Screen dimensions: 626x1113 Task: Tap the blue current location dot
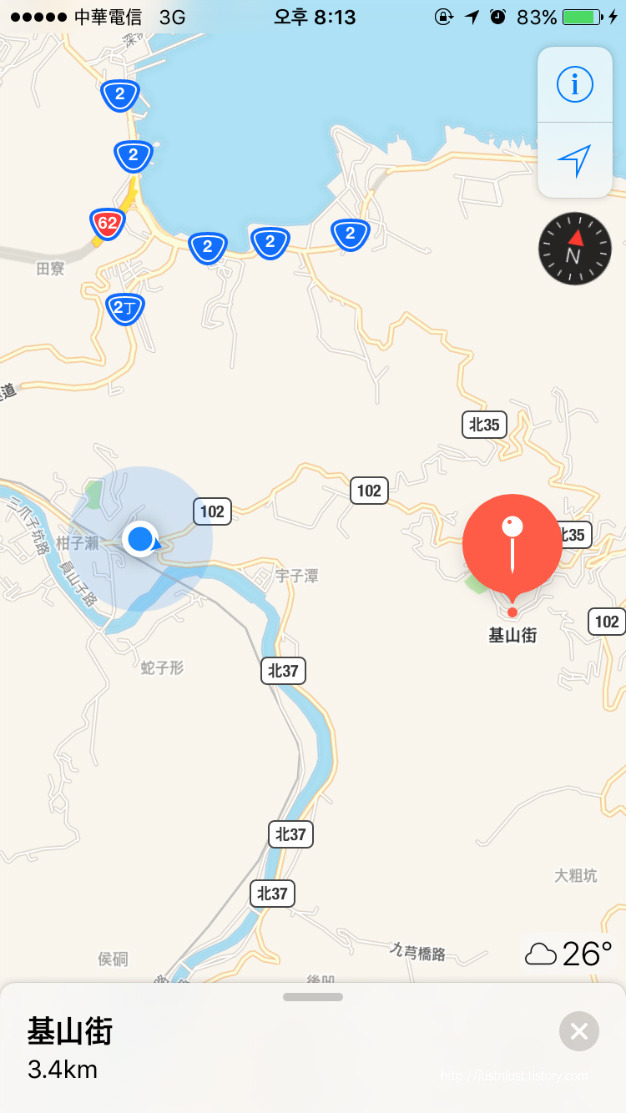tap(142, 539)
